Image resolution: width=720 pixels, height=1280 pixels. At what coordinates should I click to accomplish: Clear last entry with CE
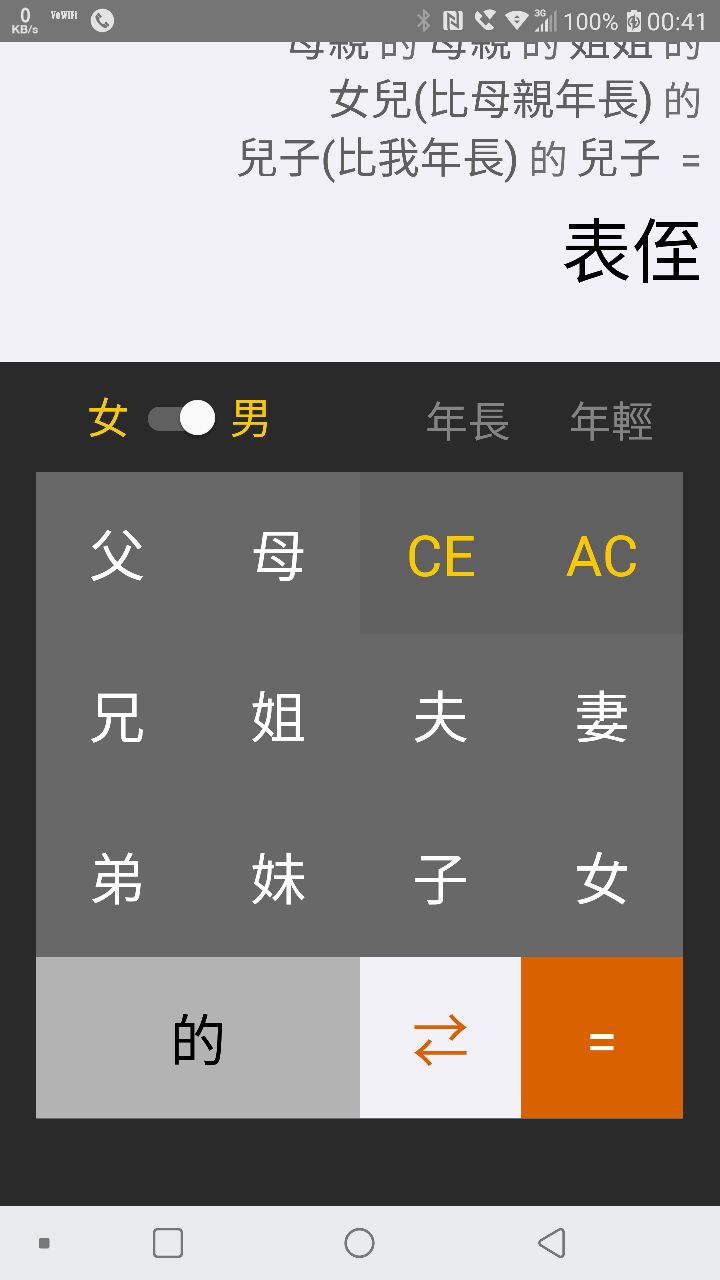point(440,555)
